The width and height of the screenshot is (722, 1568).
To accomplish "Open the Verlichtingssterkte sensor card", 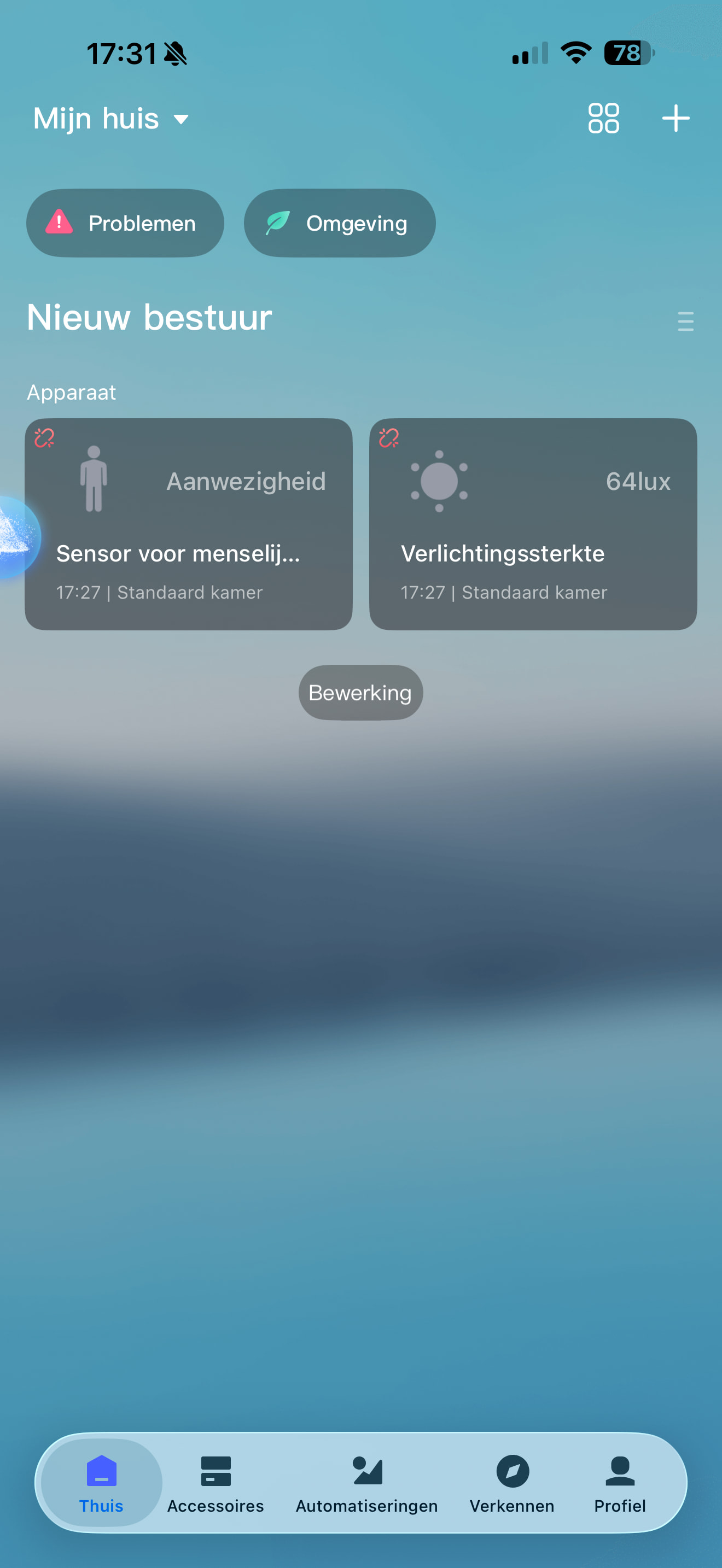I will (533, 523).
